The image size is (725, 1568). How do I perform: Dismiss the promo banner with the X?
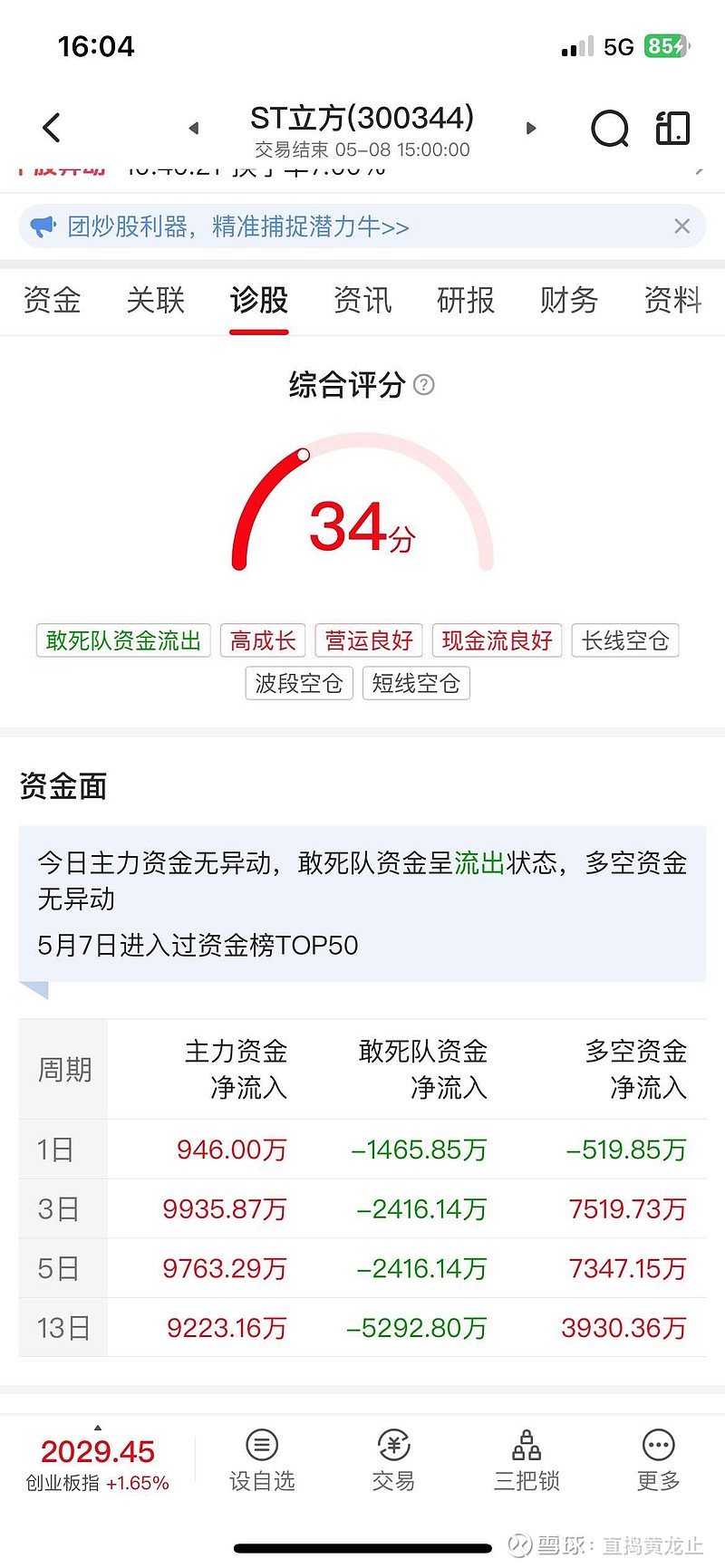(x=681, y=226)
